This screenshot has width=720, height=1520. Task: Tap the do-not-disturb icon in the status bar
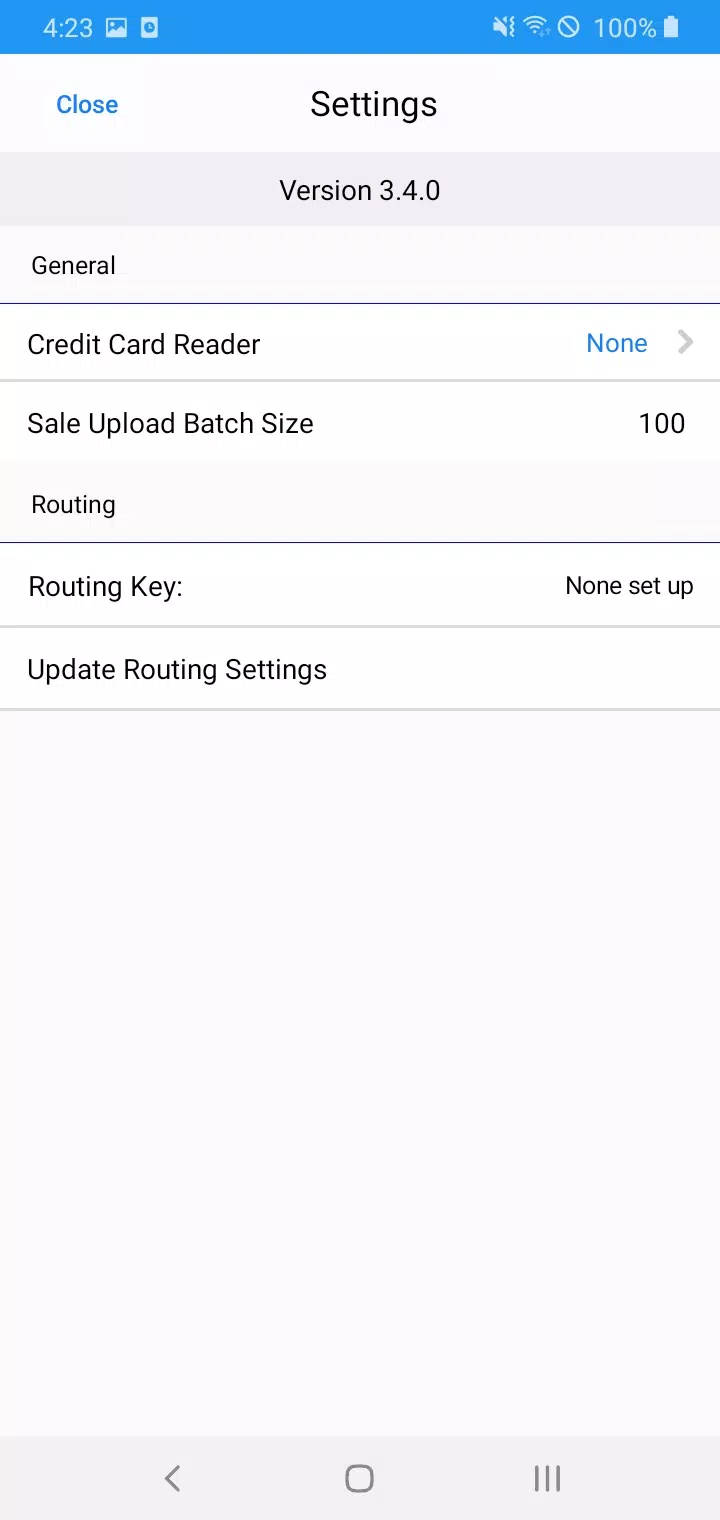(x=570, y=27)
